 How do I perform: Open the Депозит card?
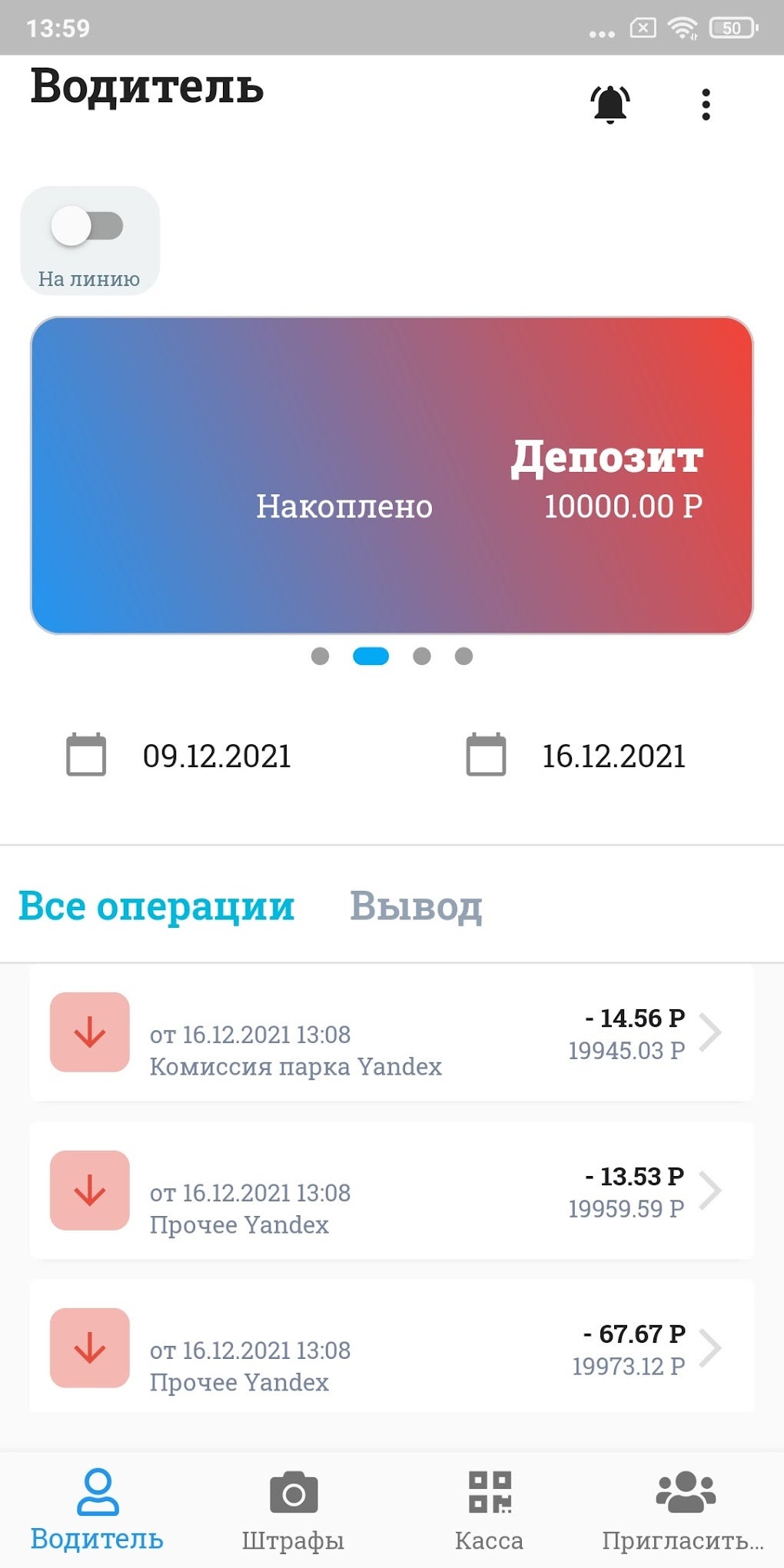392,476
